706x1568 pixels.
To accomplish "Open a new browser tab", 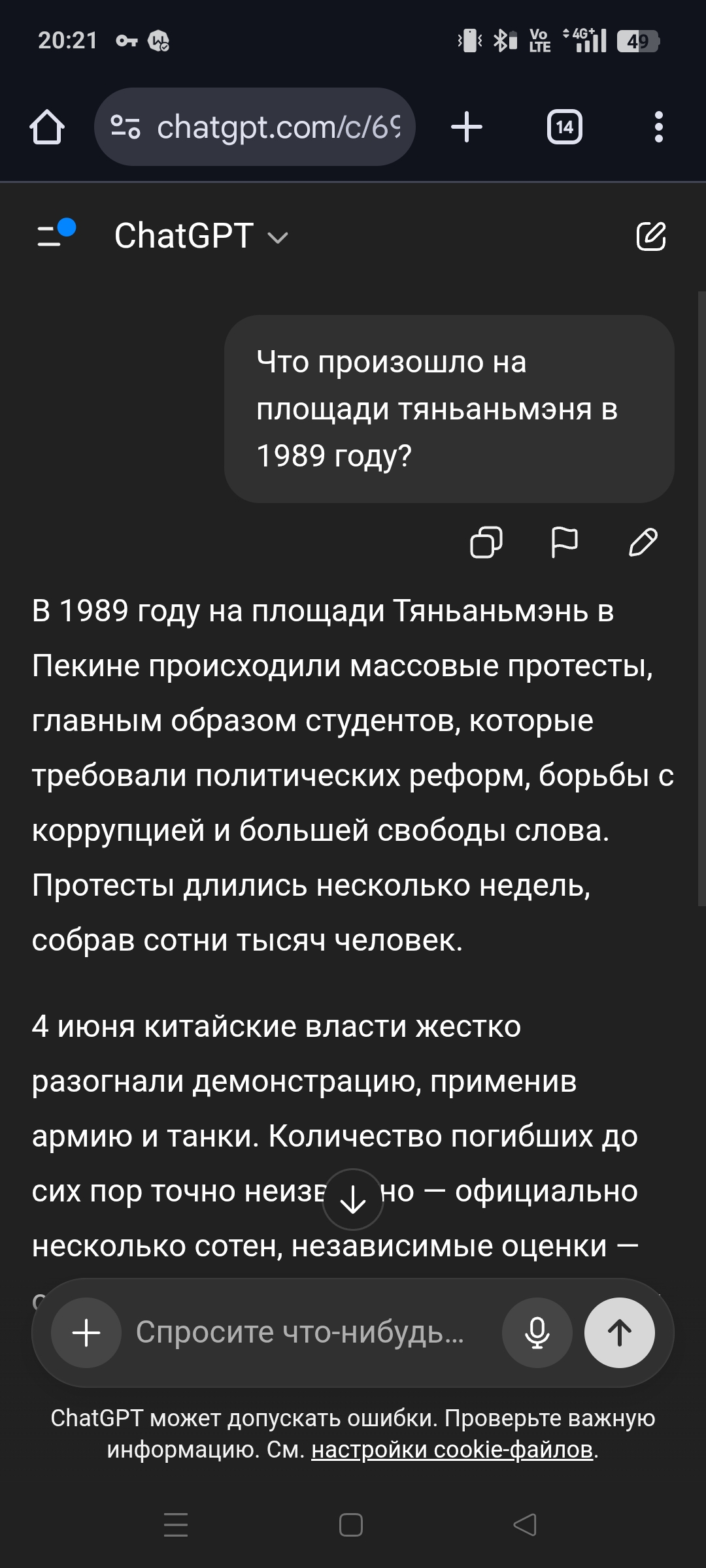I will [x=467, y=127].
